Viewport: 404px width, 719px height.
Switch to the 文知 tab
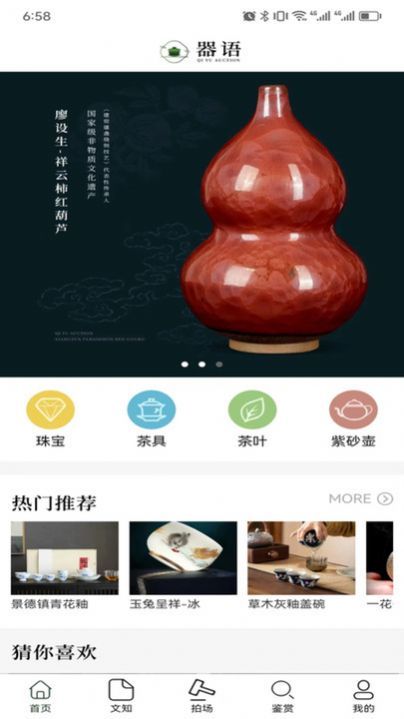(121, 696)
